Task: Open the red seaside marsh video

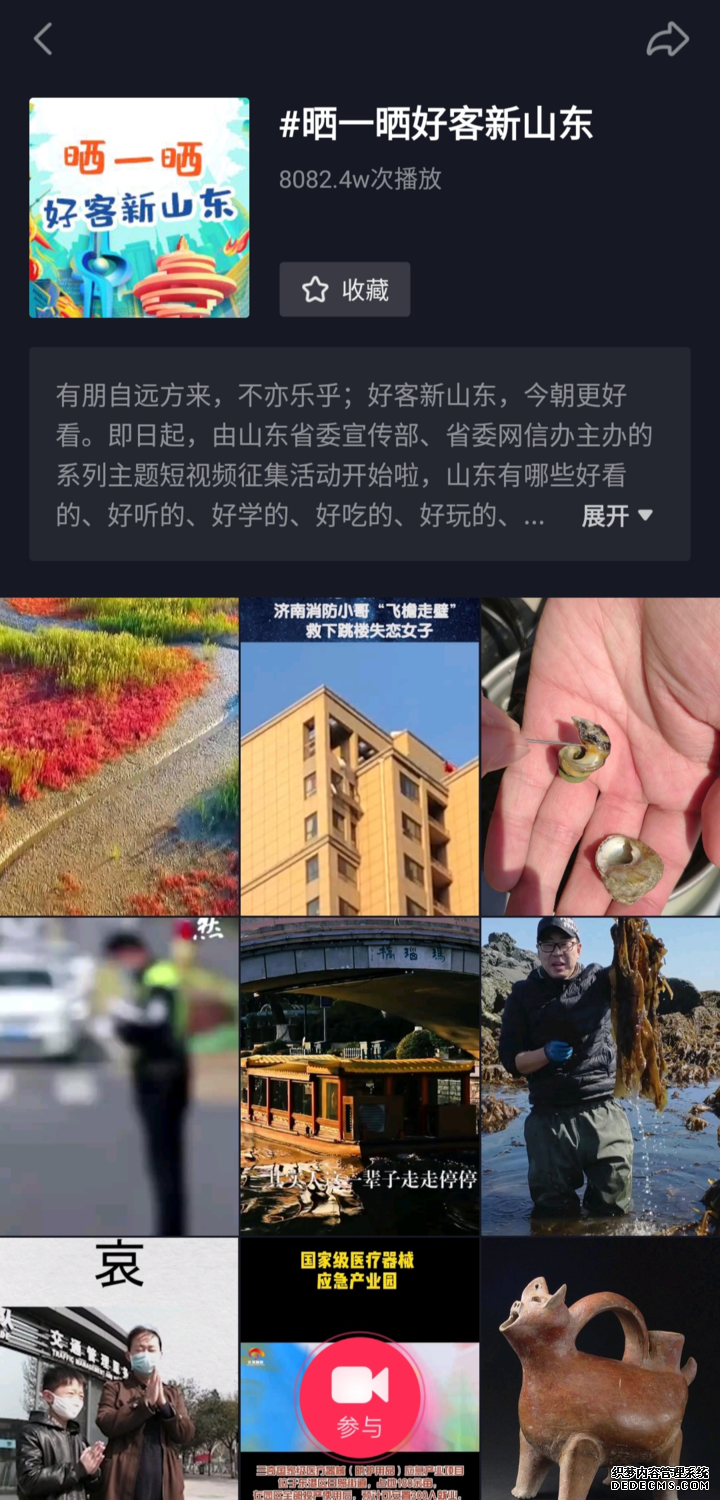Action: [x=119, y=756]
